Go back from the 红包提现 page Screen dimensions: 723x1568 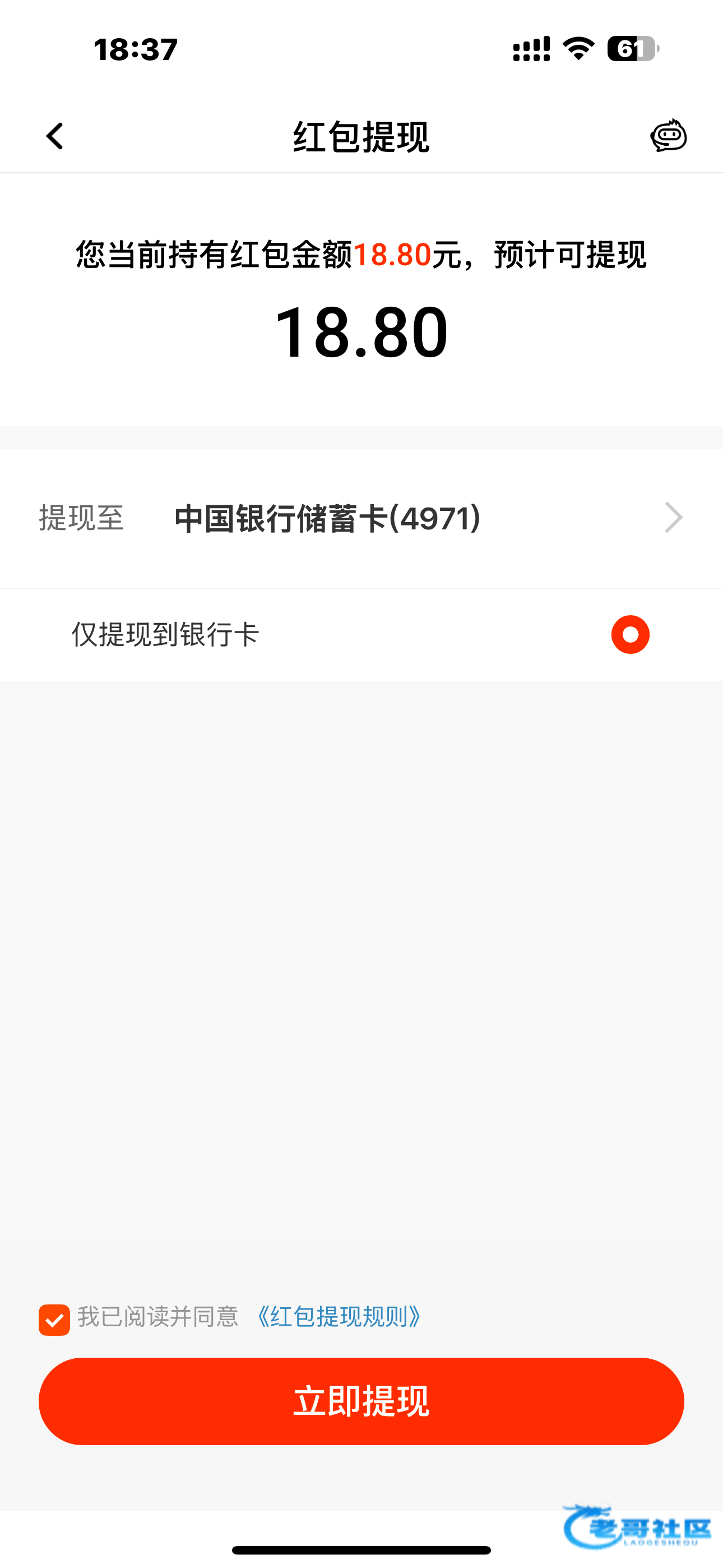click(55, 136)
